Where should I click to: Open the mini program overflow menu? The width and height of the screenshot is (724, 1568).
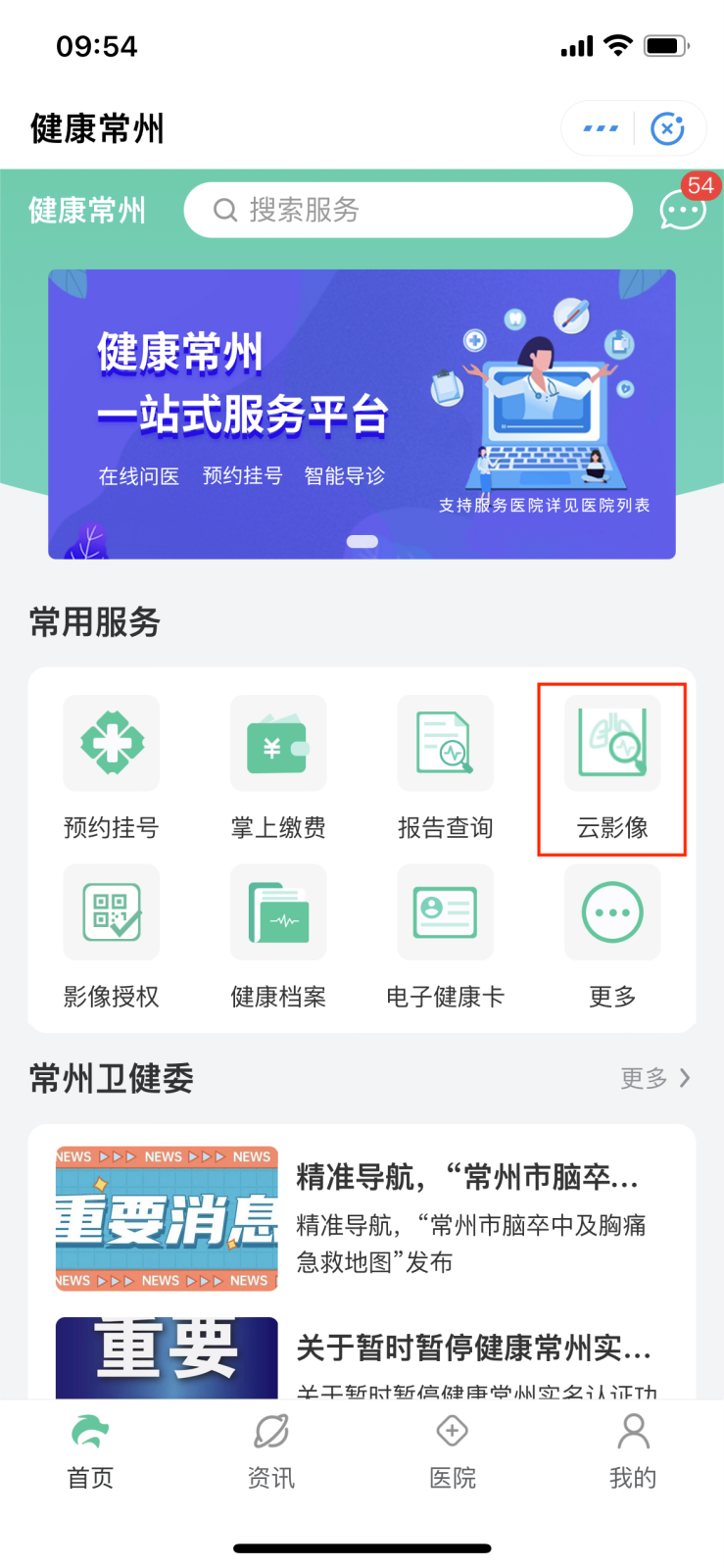point(601,128)
